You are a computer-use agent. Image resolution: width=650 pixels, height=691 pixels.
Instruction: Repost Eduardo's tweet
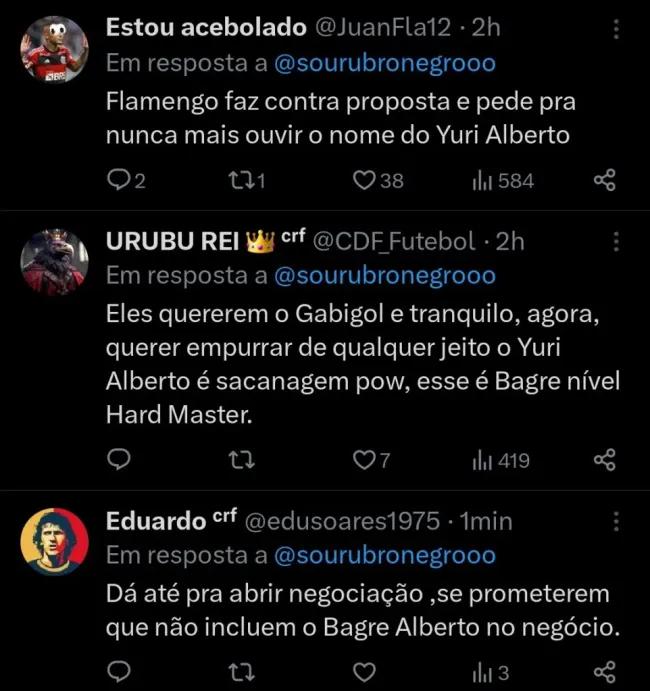click(x=241, y=671)
